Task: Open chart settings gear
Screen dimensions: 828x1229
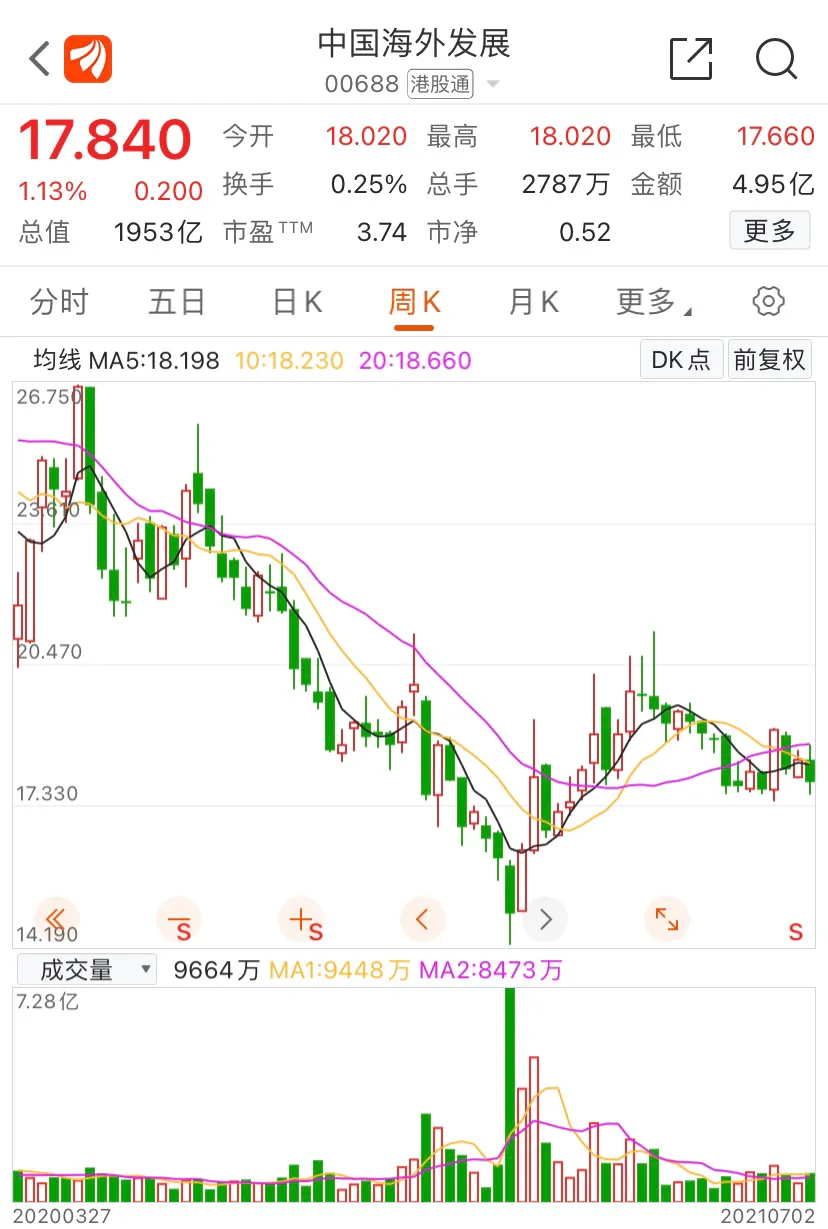Action: pos(768,302)
